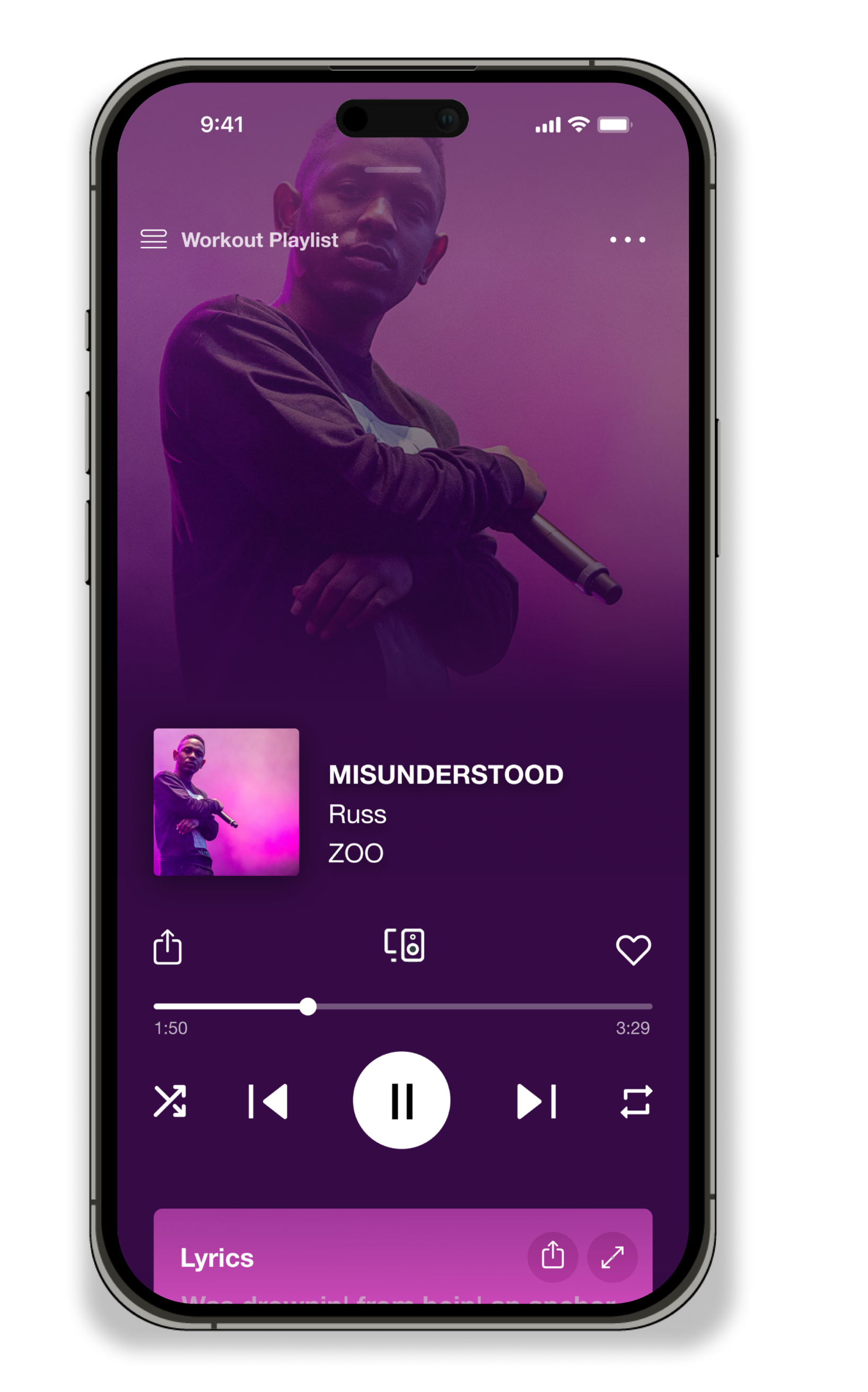Open the queue icon beside Workout Playlist
Screen dimensions: 868x1392
click(153, 239)
